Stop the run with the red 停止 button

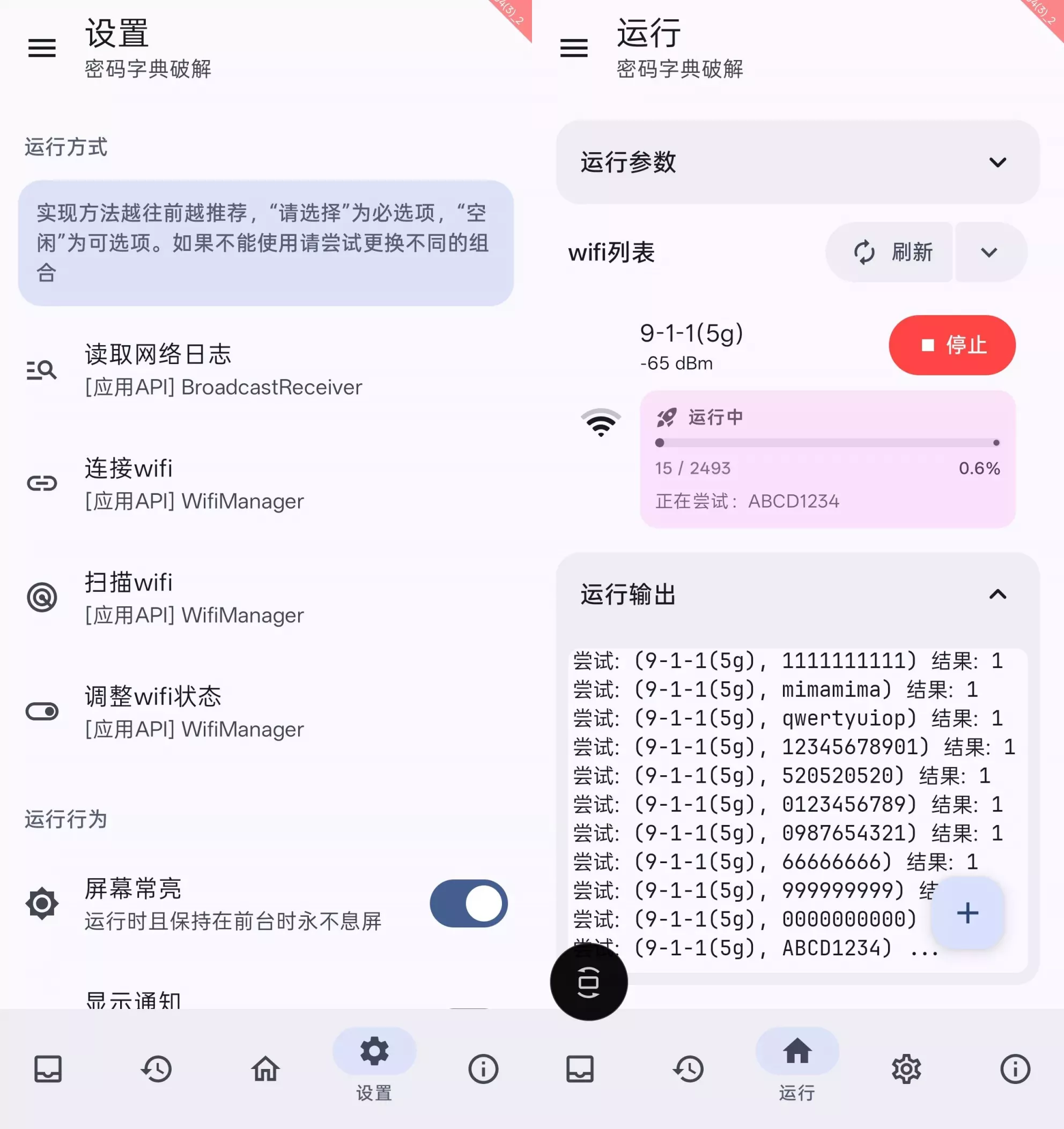[951, 345]
